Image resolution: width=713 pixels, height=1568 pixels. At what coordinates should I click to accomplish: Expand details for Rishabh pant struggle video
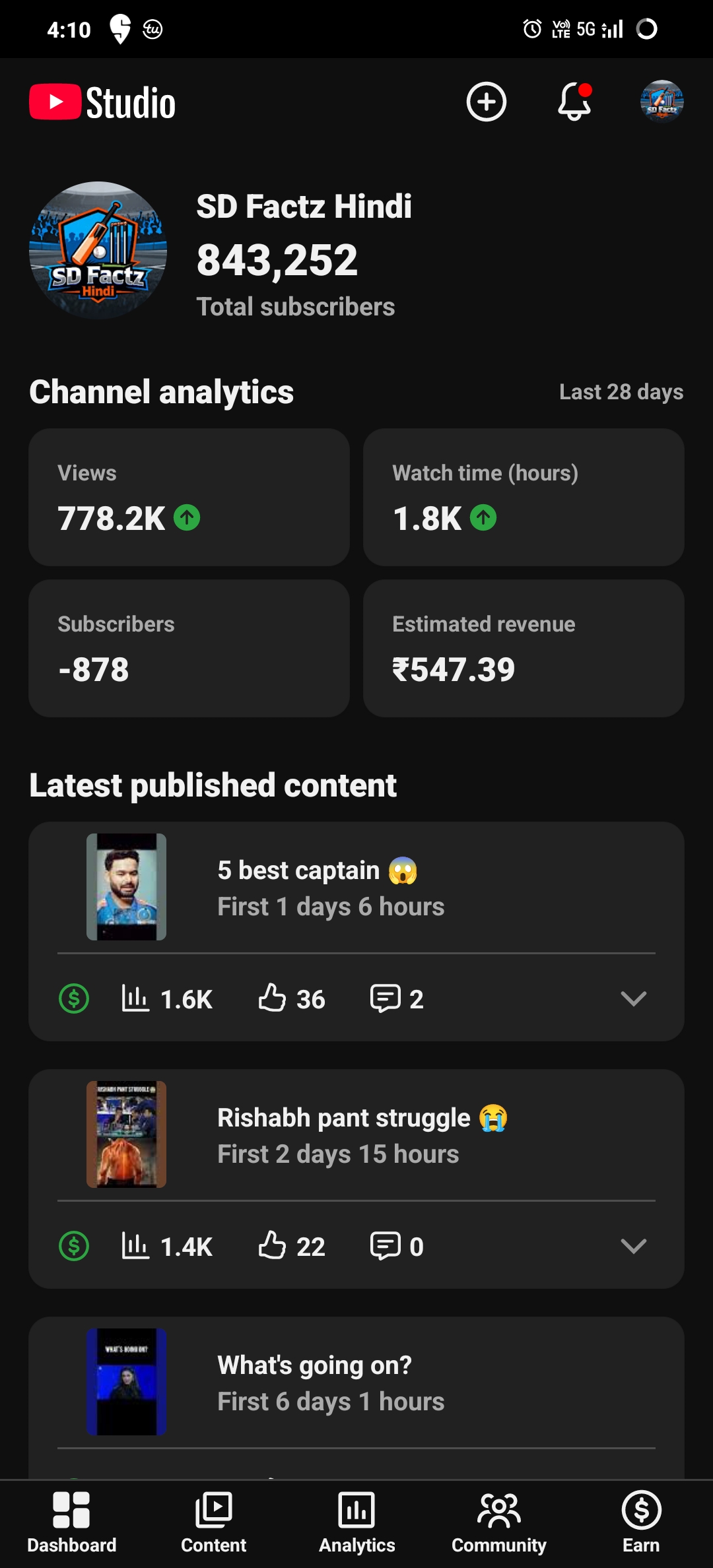click(x=633, y=1246)
